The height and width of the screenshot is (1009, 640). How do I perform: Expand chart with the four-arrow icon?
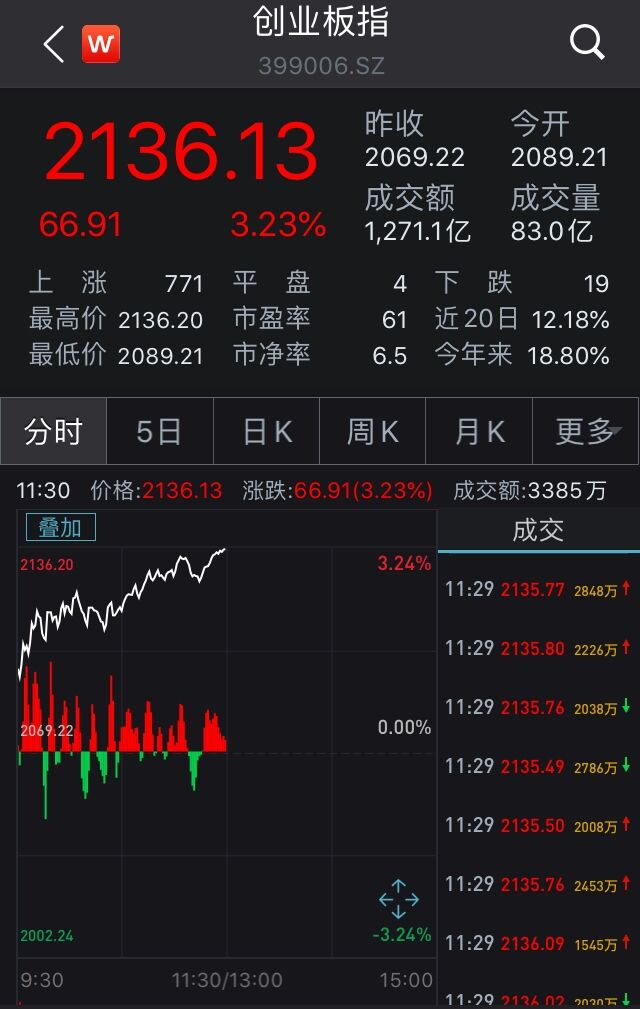(398, 899)
